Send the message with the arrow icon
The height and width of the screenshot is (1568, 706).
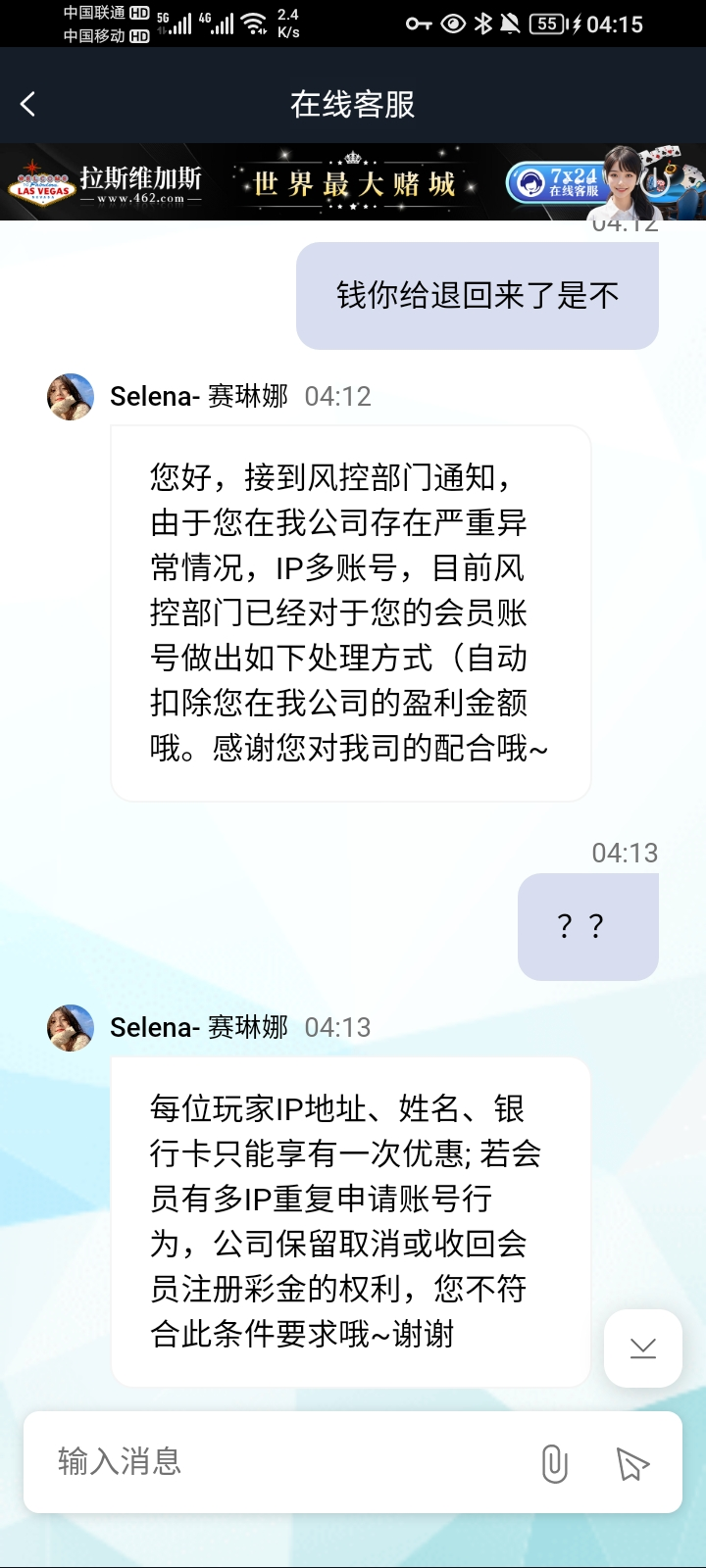tap(632, 1464)
